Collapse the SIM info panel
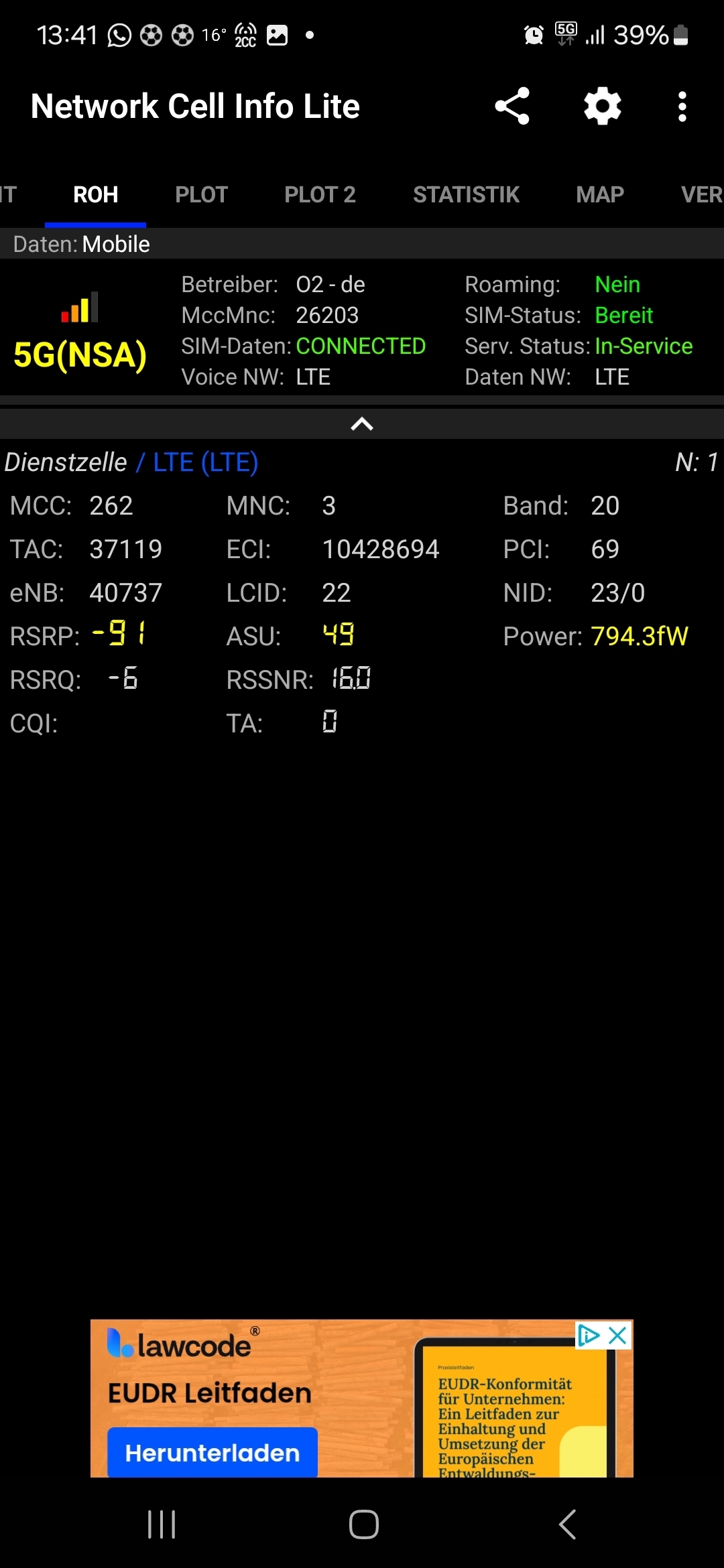Image resolution: width=724 pixels, height=1568 pixels. 362,423
